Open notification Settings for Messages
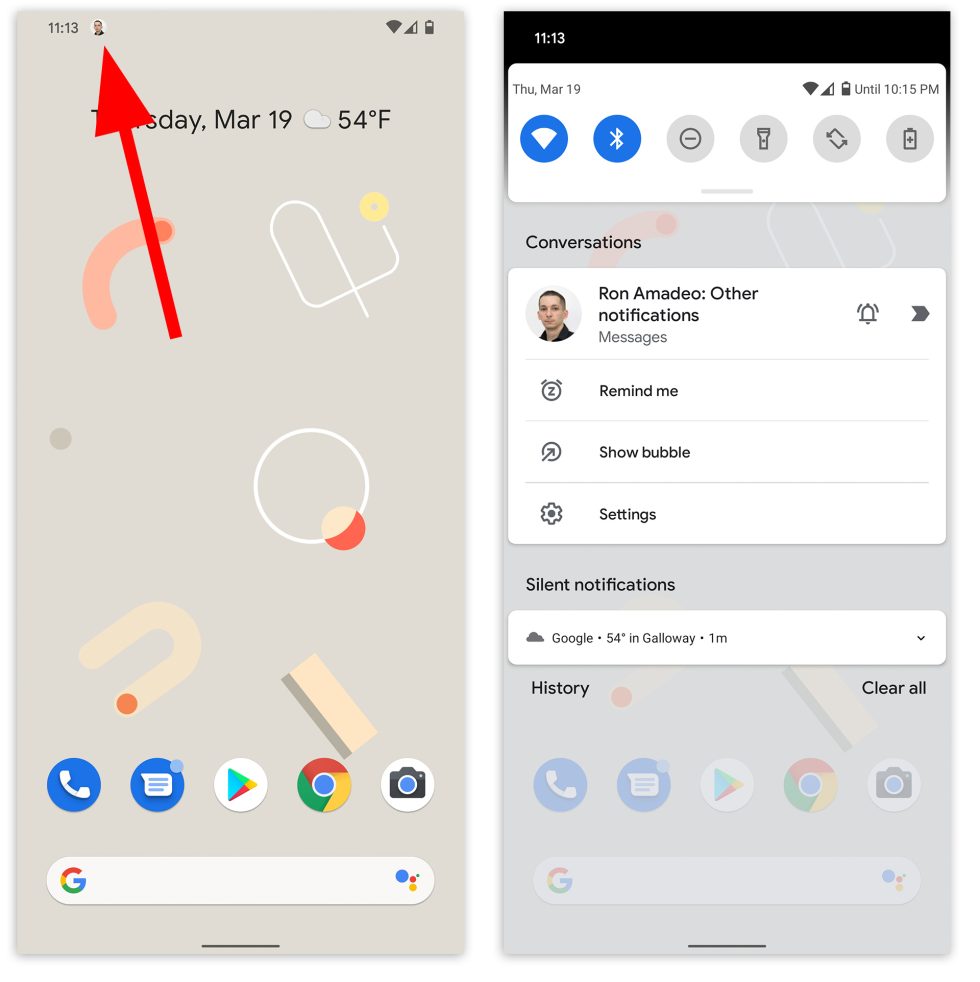The height and width of the screenshot is (982, 980). 627,514
